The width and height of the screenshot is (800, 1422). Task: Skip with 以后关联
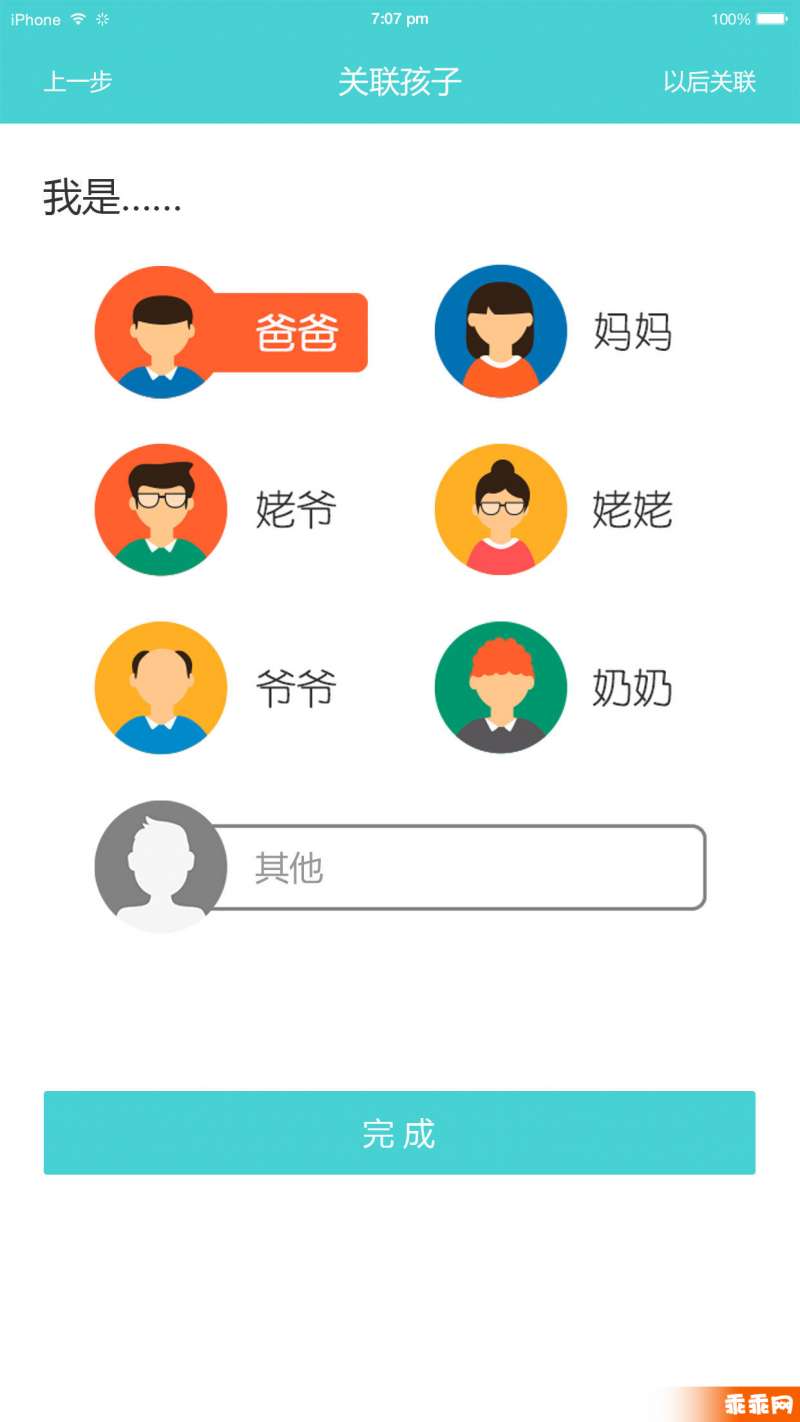pos(709,82)
